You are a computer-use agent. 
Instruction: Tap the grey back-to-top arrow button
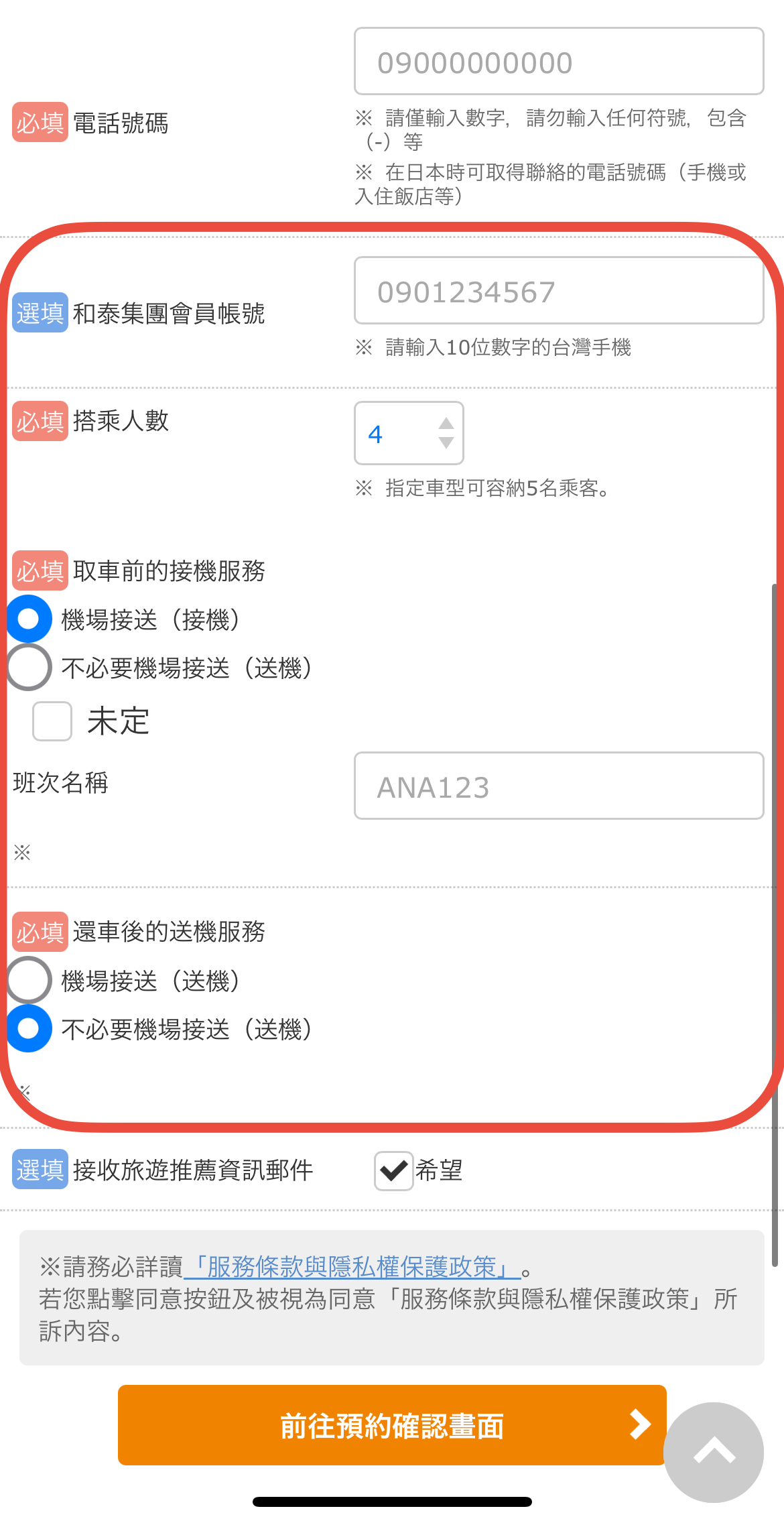[x=713, y=1452]
